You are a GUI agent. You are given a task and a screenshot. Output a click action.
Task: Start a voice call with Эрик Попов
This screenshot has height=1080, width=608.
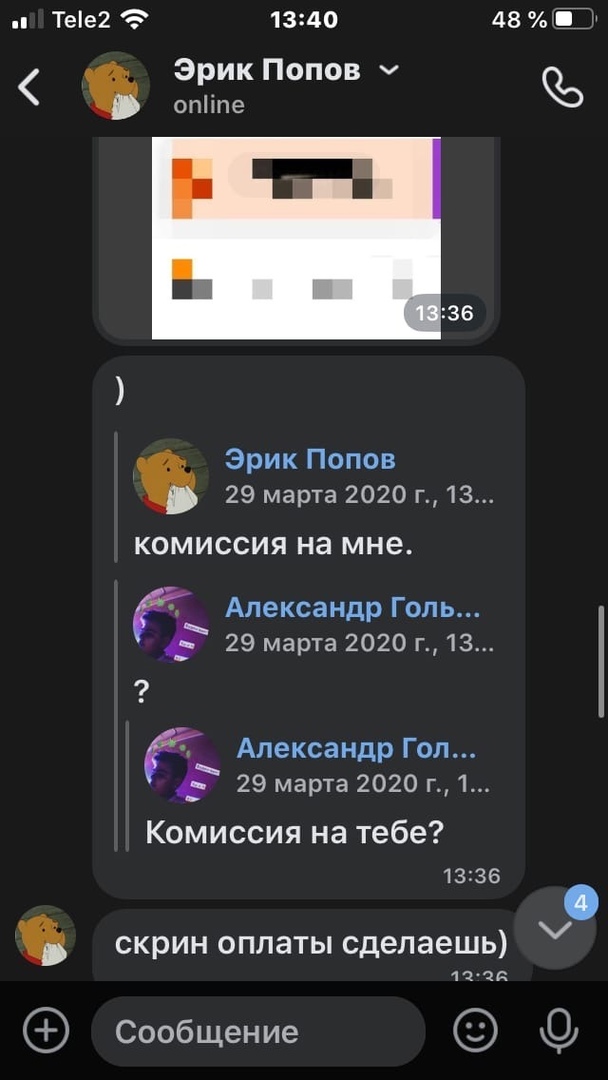click(x=561, y=87)
